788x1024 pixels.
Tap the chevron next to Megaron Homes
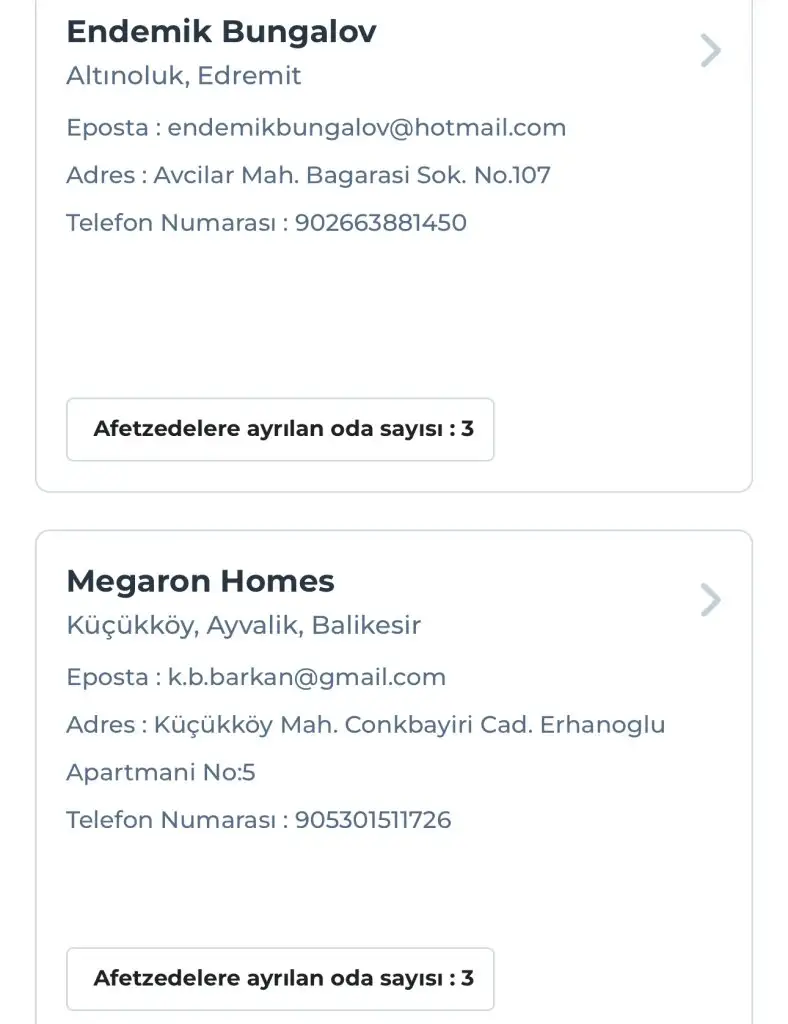710,600
